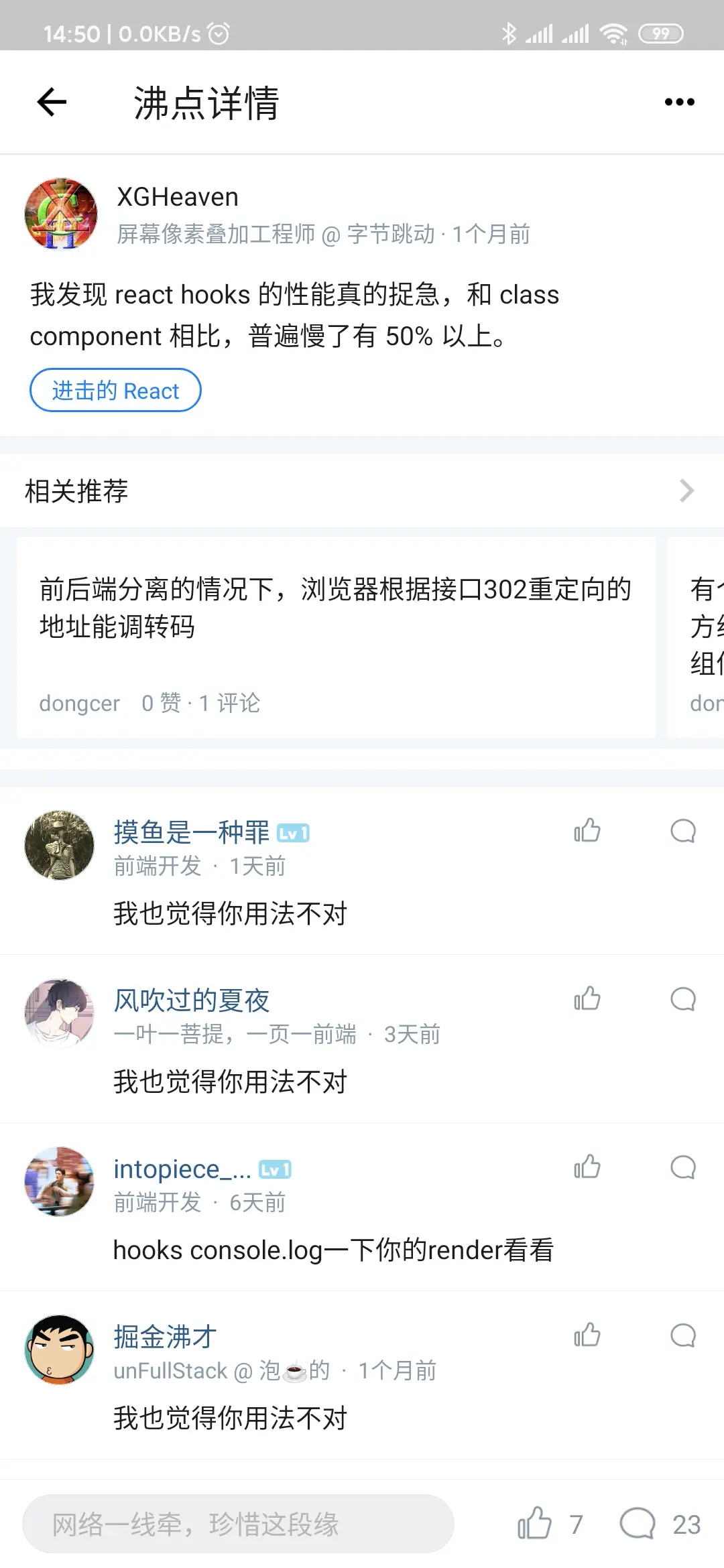
Task: Expand 相关推荐 with the chevron
Action: [686, 491]
